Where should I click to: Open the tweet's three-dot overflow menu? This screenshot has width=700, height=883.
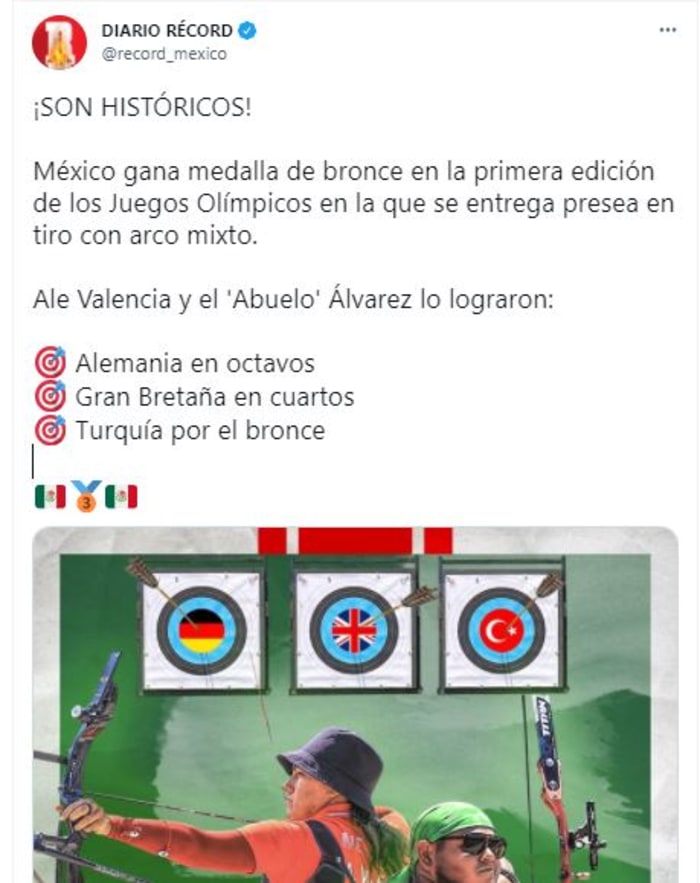[x=667, y=31]
